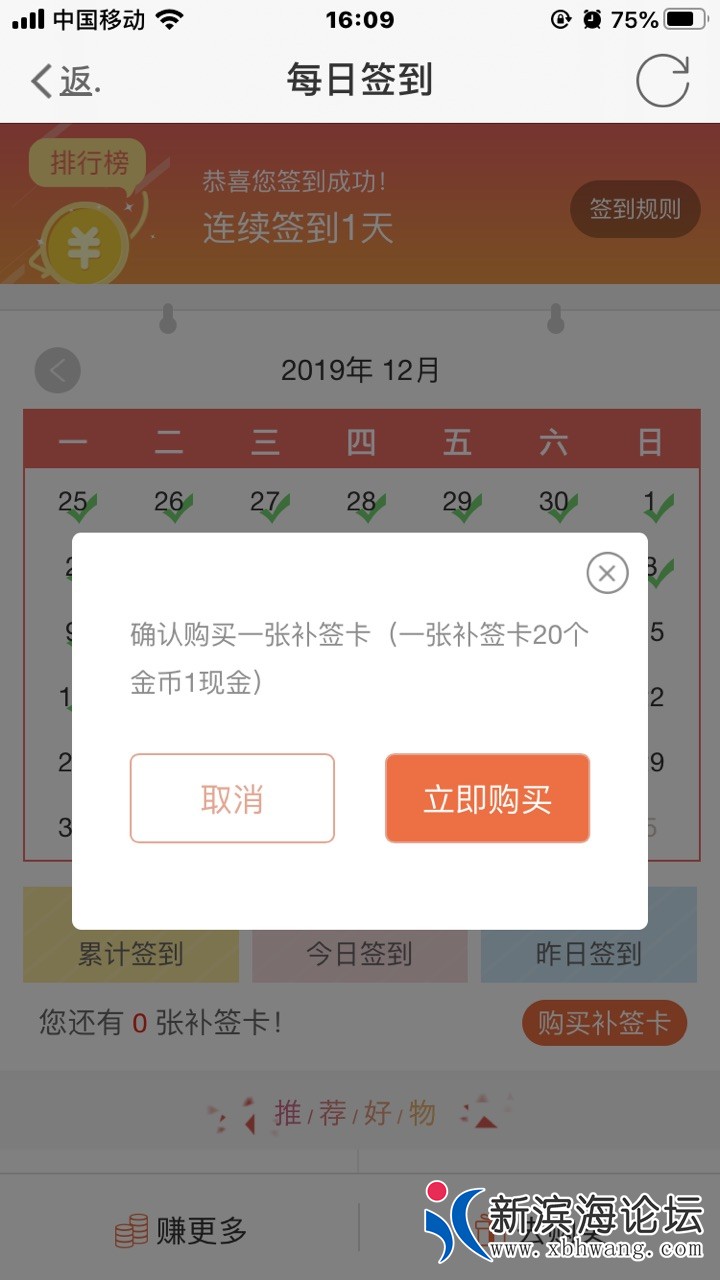The height and width of the screenshot is (1280, 720).
Task: Open the 排行榜 leaderboard
Action: tap(89, 163)
